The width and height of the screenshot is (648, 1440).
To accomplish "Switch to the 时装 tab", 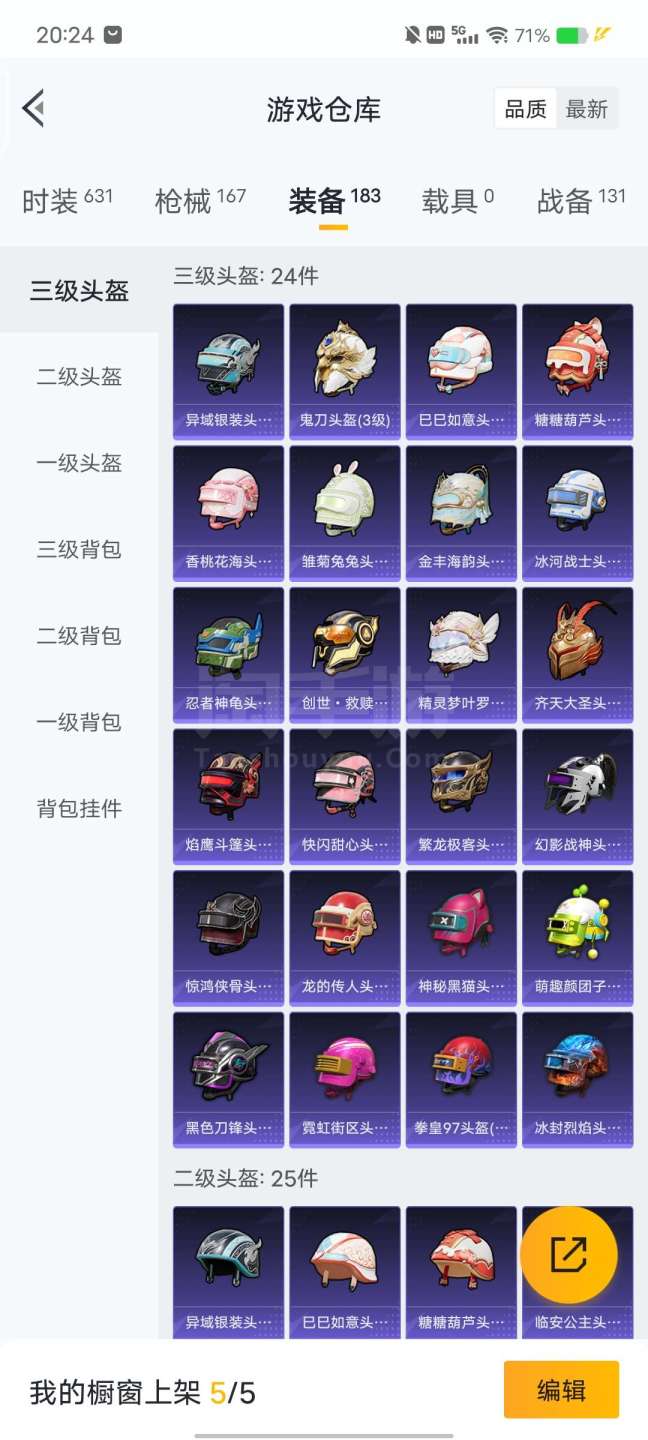I will pos(67,200).
